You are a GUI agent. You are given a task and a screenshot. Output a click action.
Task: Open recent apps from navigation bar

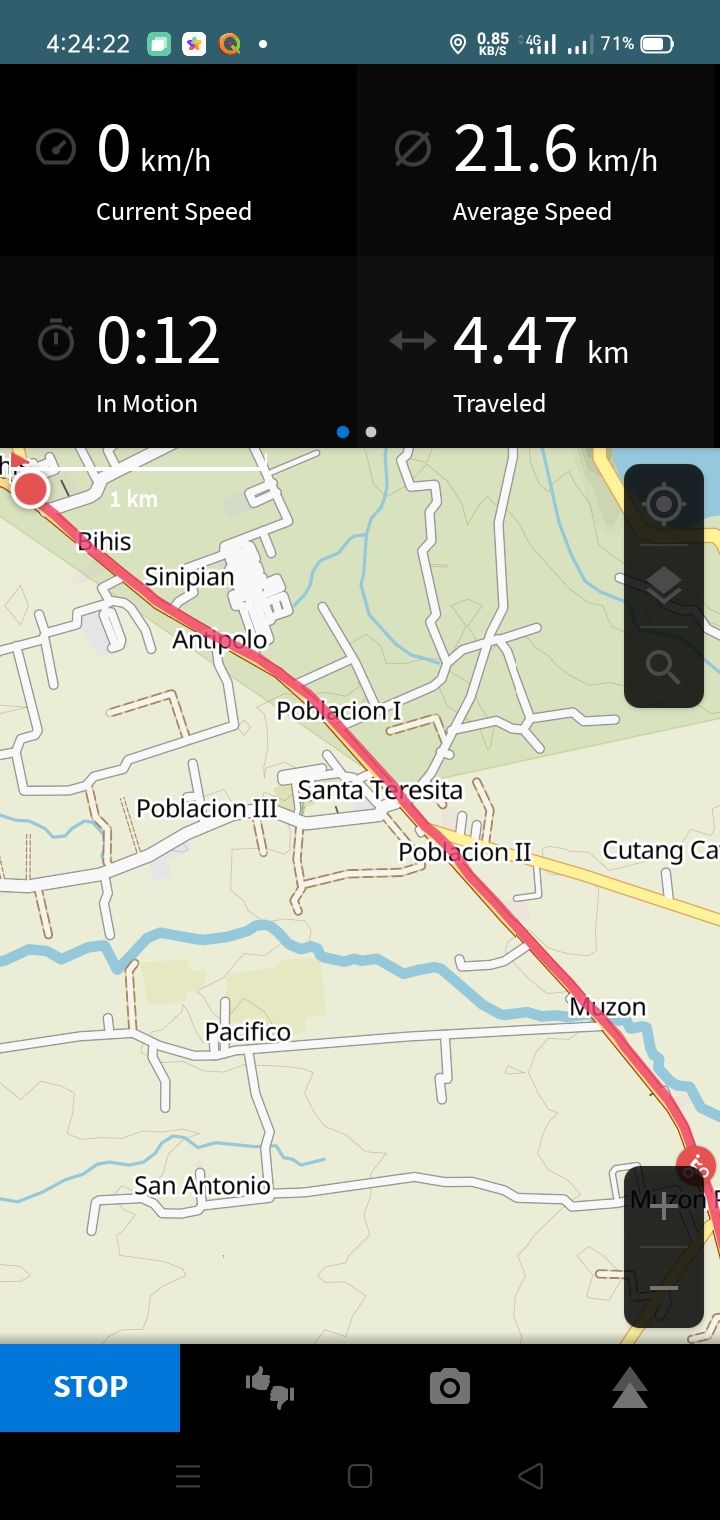(188, 1476)
